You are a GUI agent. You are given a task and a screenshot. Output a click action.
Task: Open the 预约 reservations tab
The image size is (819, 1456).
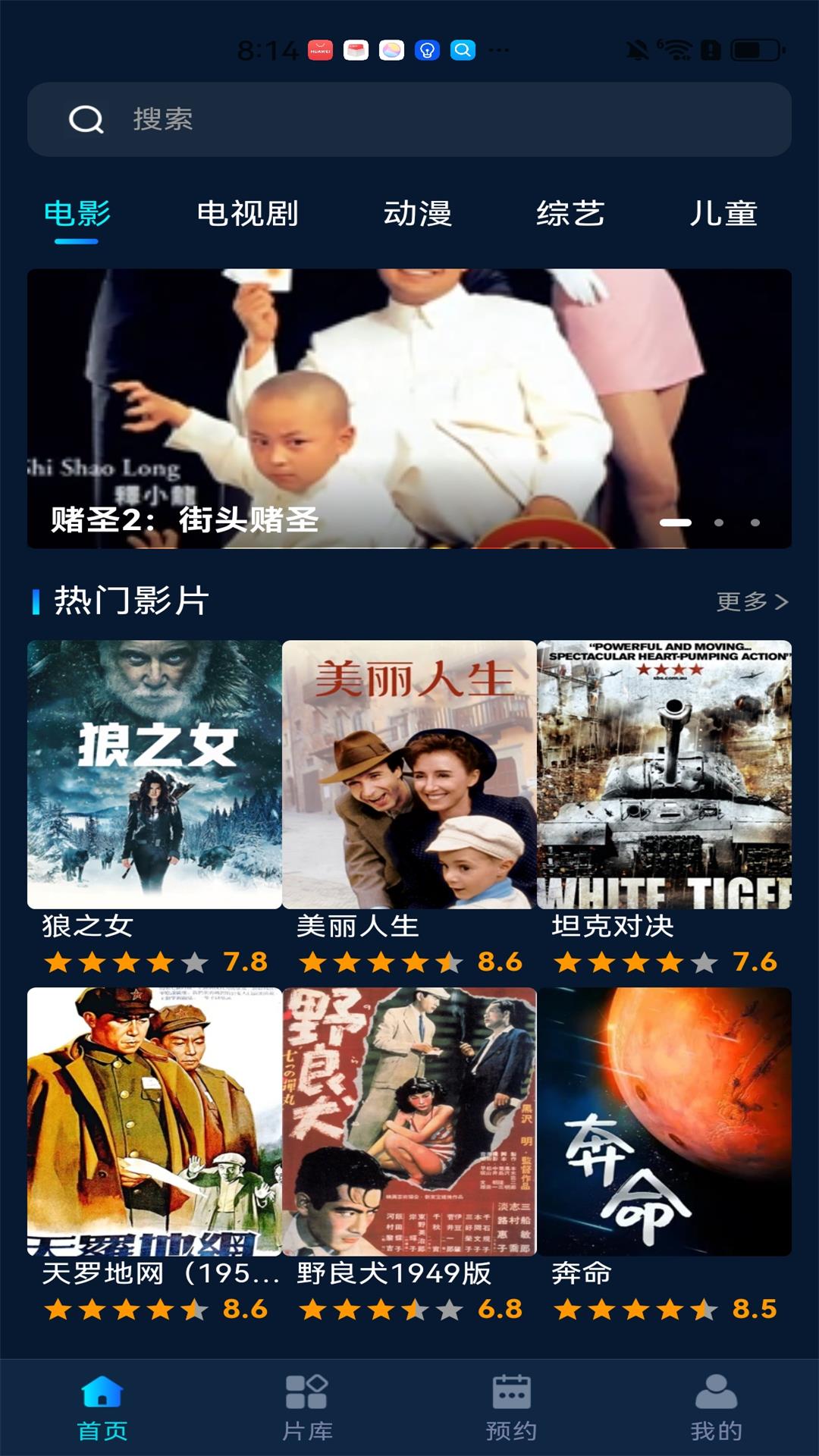click(512, 1407)
